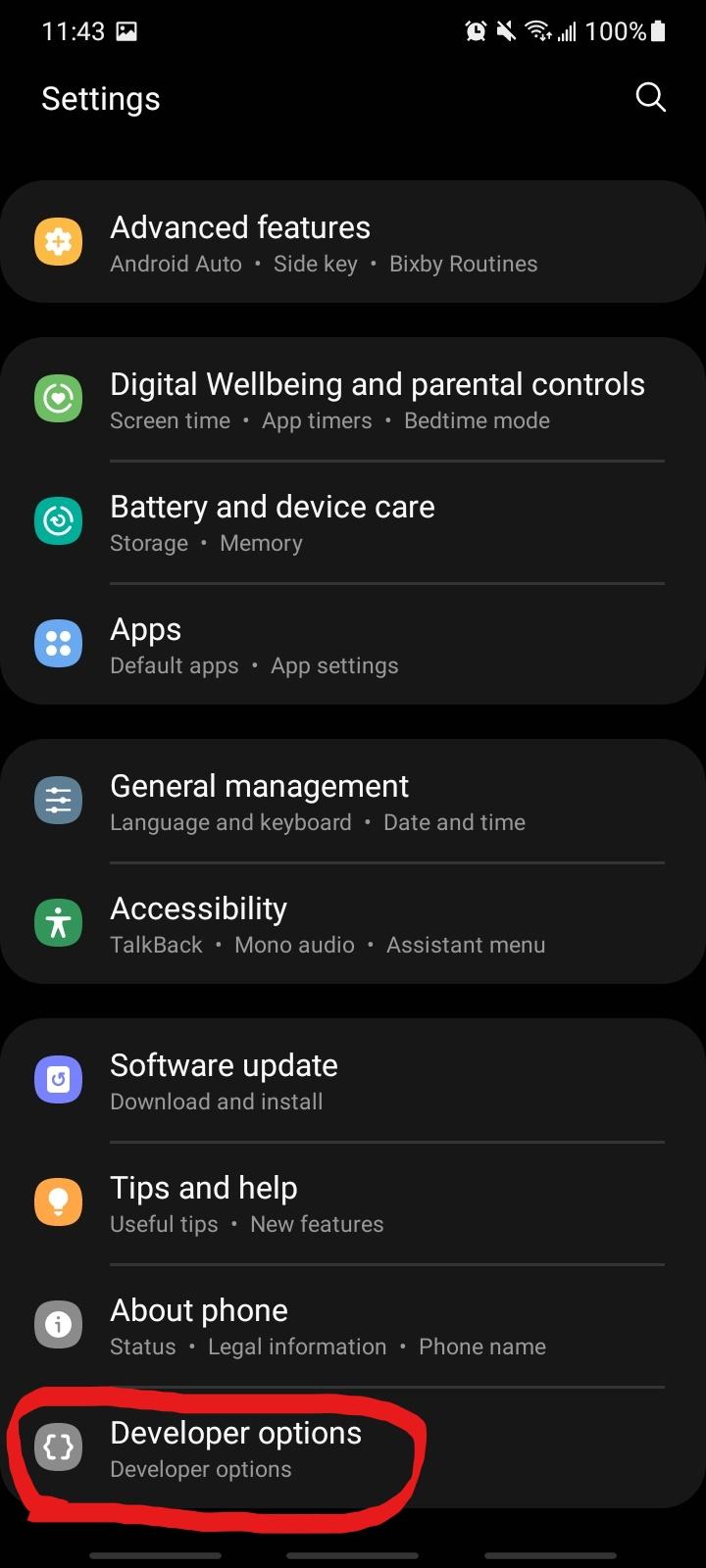
Task: Select the Accessibility person icon
Action: [x=58, y=922]
